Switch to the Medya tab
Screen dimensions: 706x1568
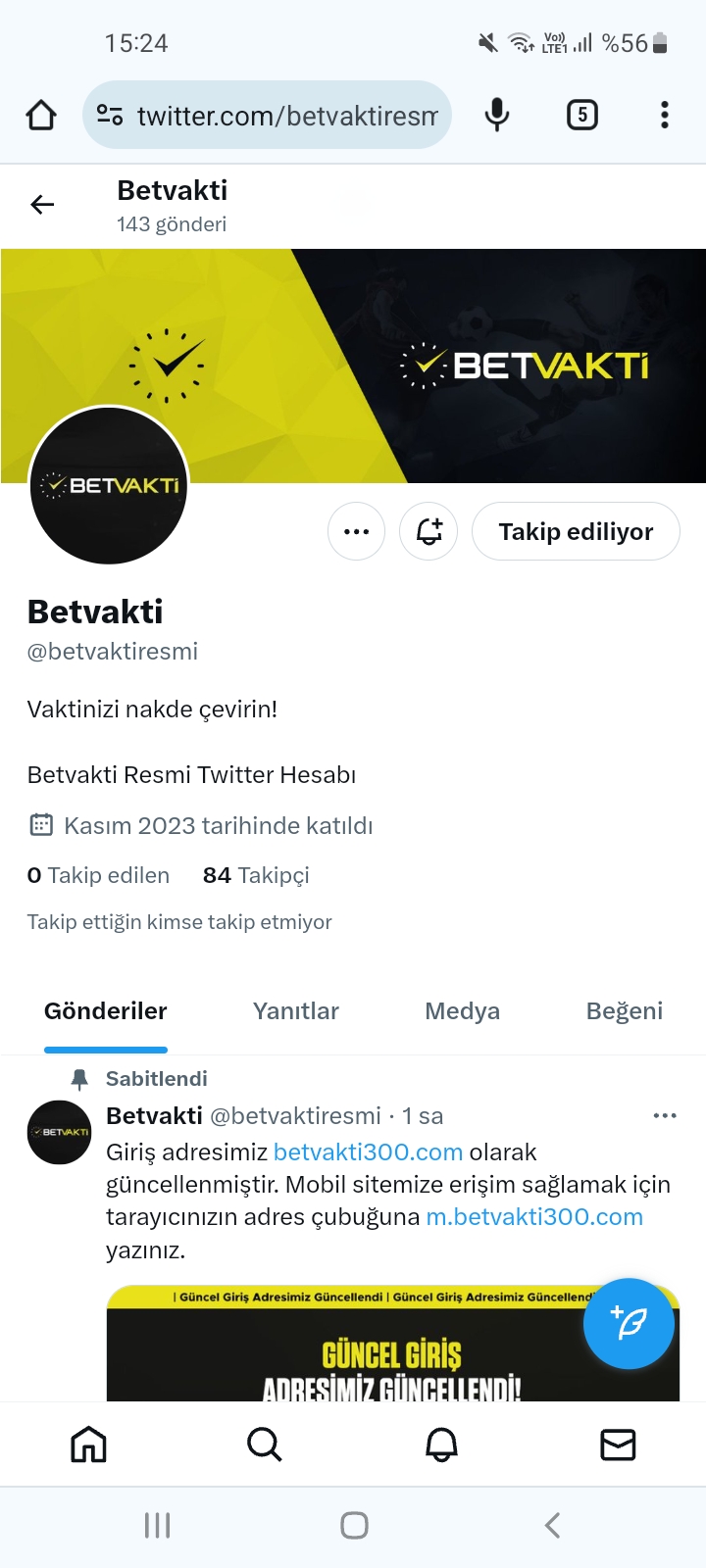[463, 1010]
